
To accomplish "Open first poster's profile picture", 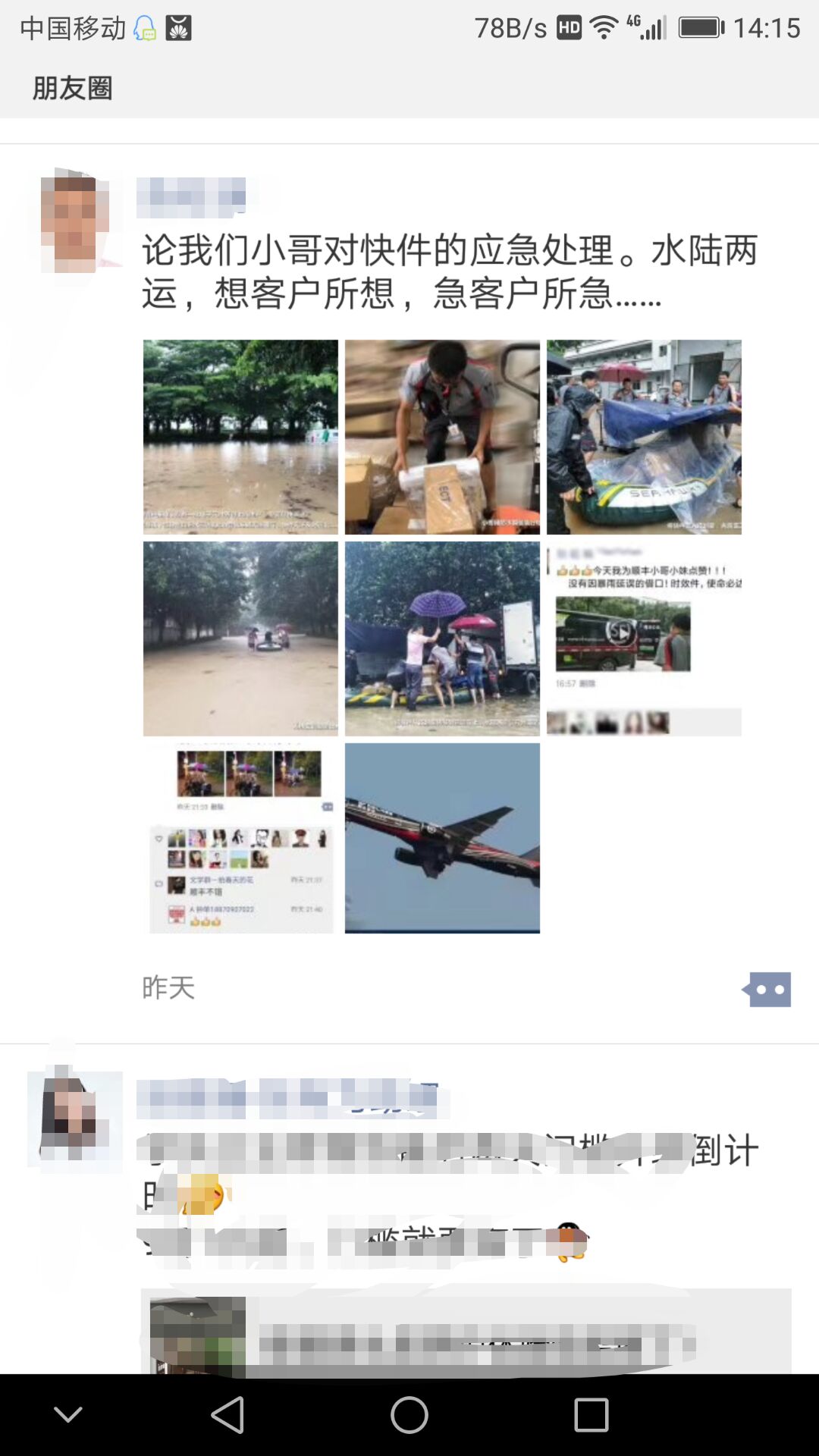I will [75, 220].
